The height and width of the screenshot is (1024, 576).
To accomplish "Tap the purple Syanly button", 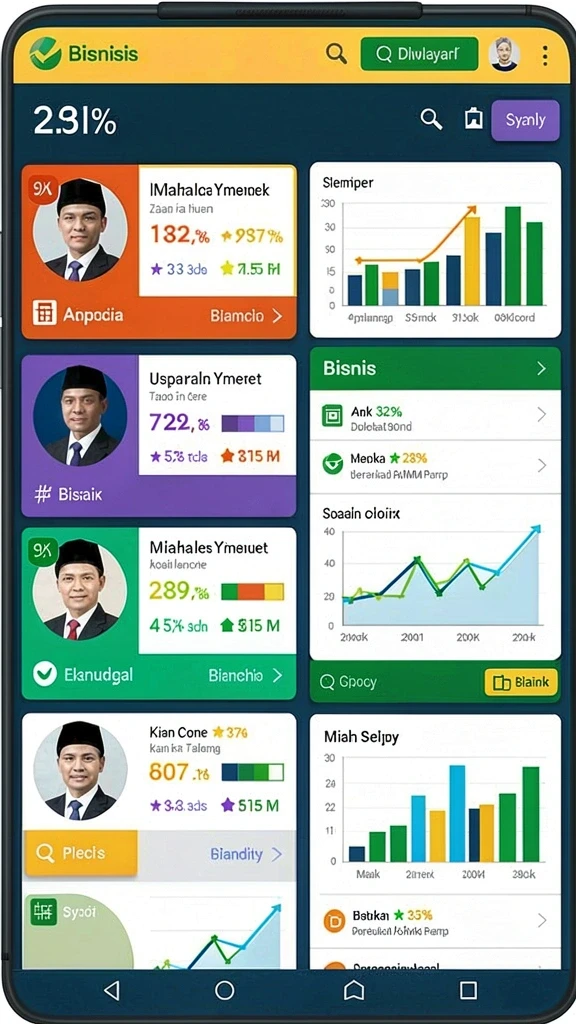I will point(525,120).
